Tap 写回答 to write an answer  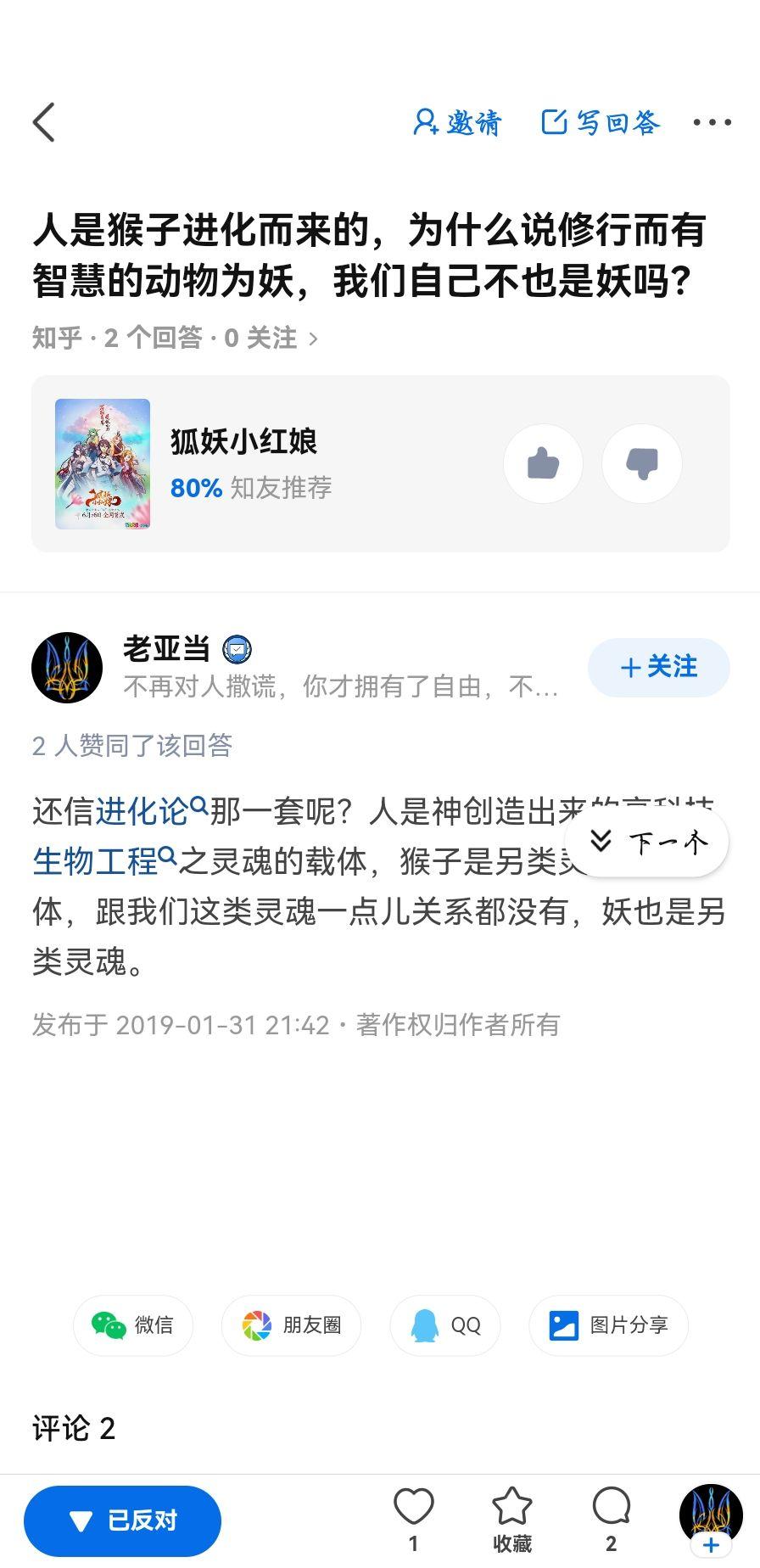pyautogui.click(x=601, y=122)
